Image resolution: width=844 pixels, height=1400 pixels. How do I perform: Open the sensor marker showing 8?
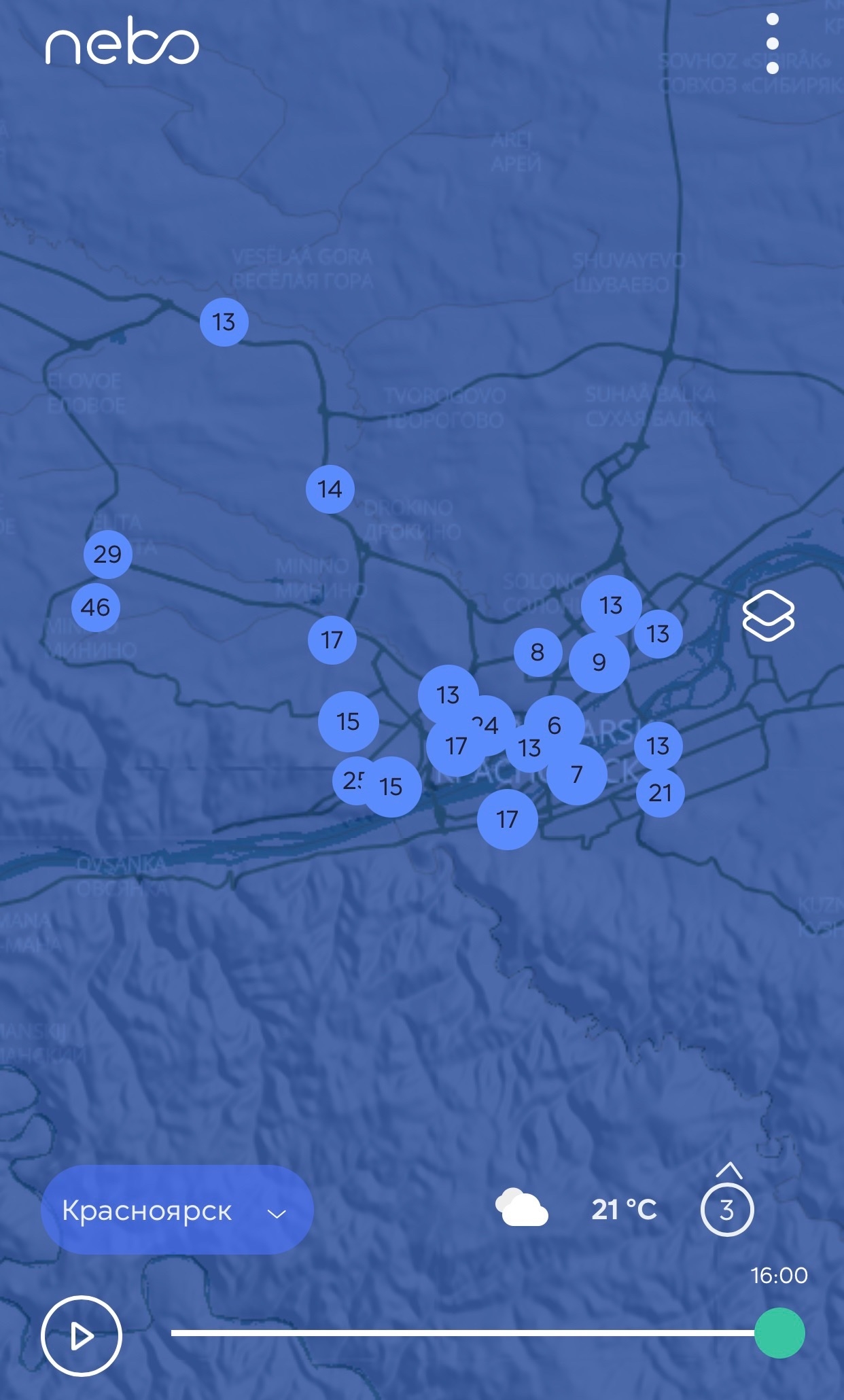tap(538, 652)
